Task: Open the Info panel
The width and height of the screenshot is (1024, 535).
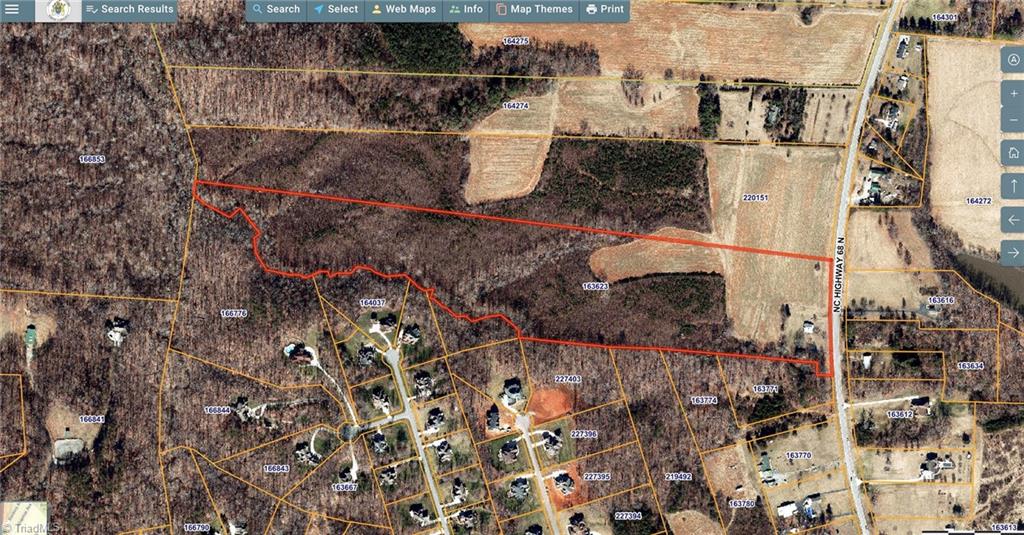Action: click(466, 10)
